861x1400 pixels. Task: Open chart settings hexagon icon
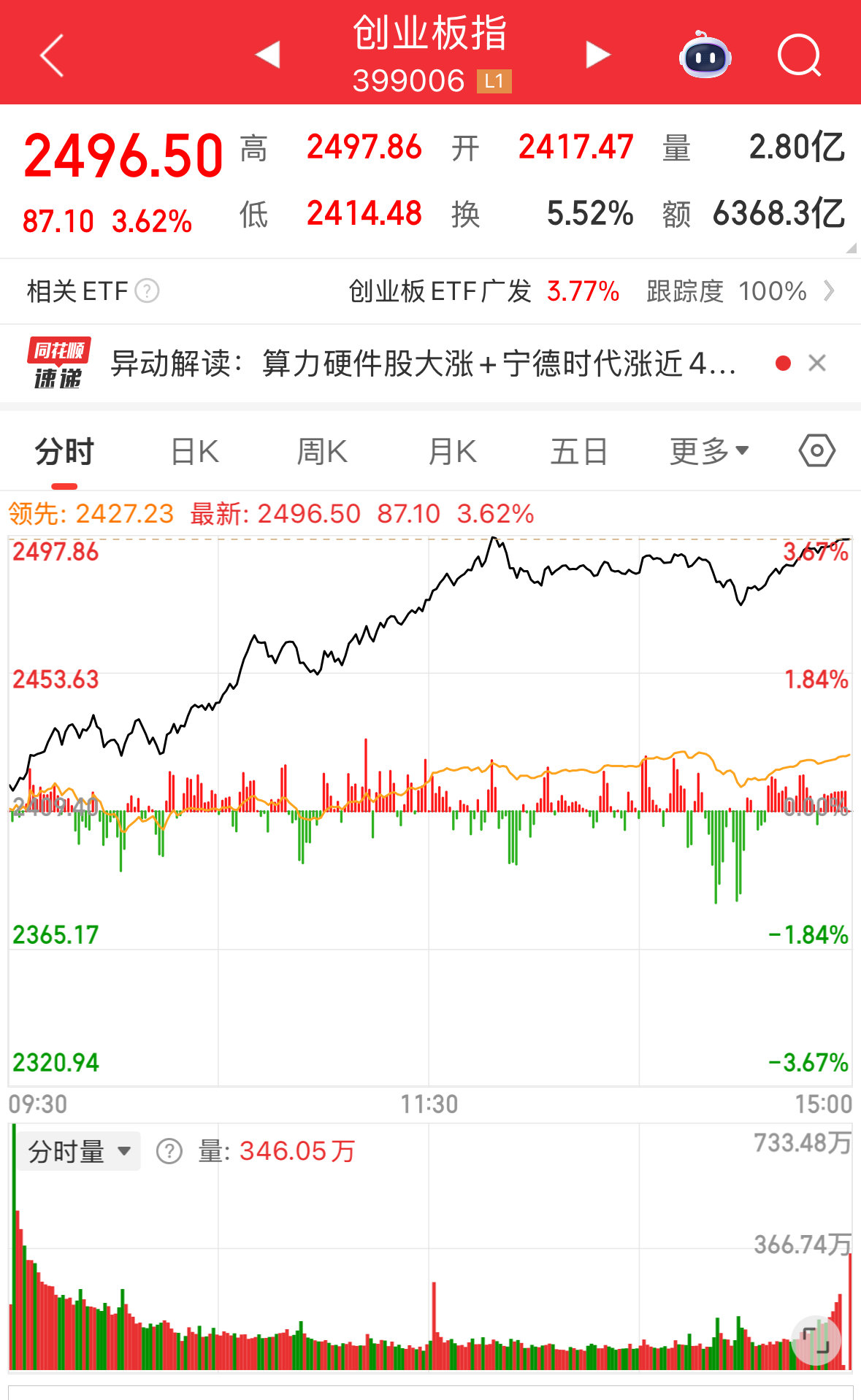click(x=817, y=451)
